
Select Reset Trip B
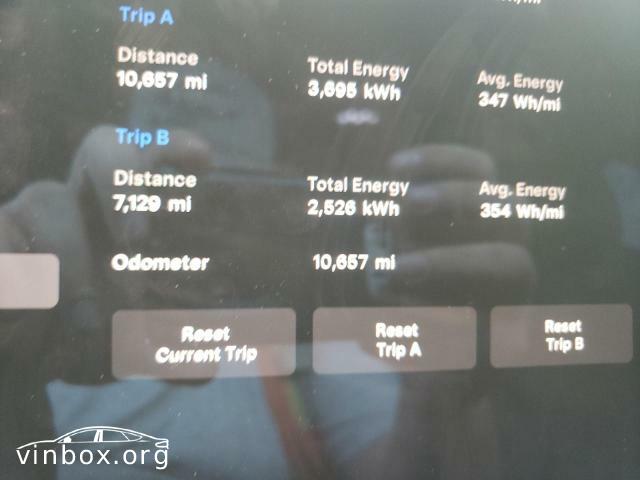coord(562,335)
